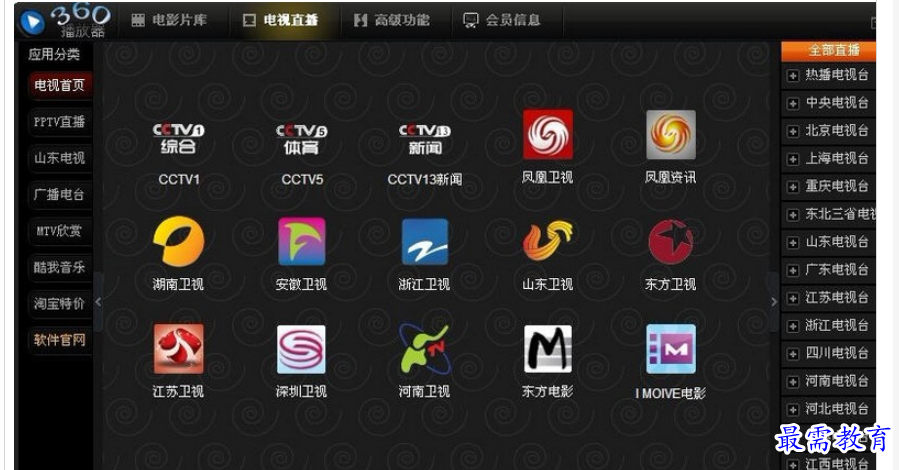Go to the next channel page arrow
This screenshot has width=899, height=470.
click(773, 301)
